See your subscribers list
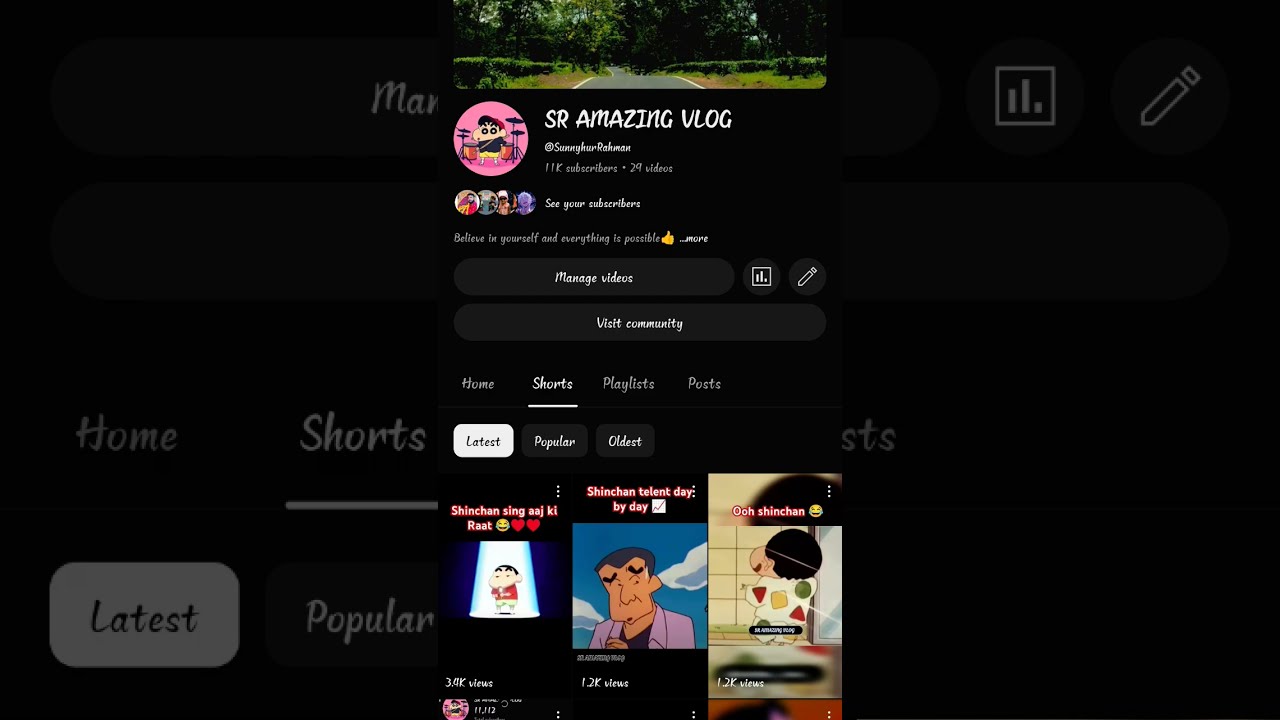Viewport: 1280px width, 720px height. click(x=592, y=203)
